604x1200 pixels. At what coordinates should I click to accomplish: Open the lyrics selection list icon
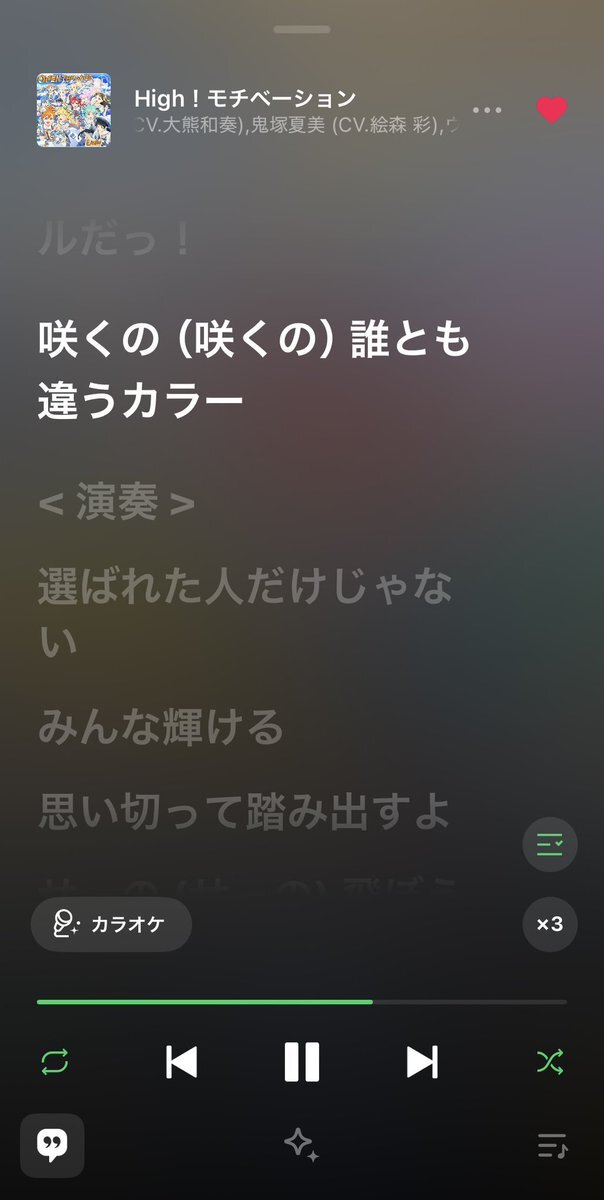pyautogui.click(x=550, y=846)
